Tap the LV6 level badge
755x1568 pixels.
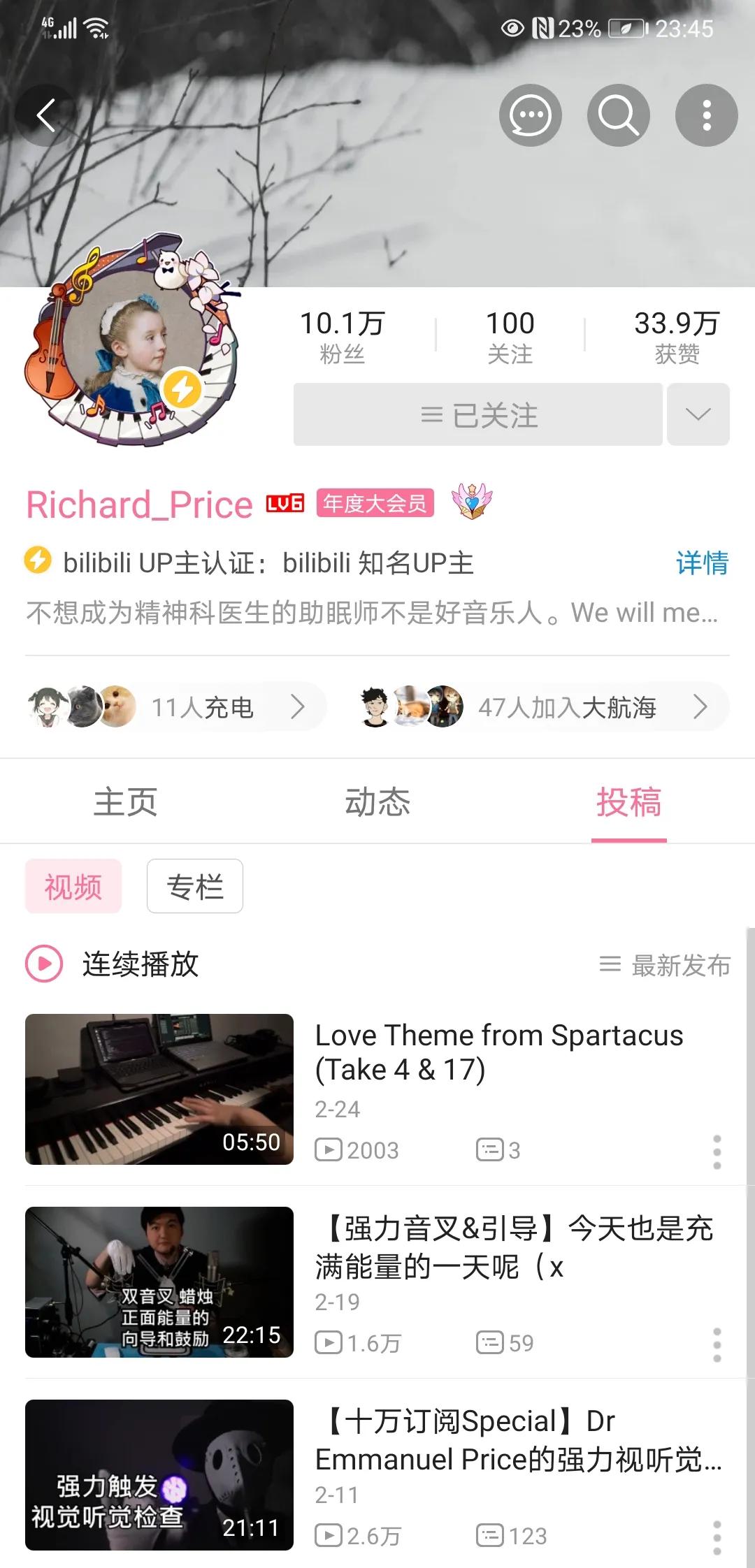coord(284,504)
